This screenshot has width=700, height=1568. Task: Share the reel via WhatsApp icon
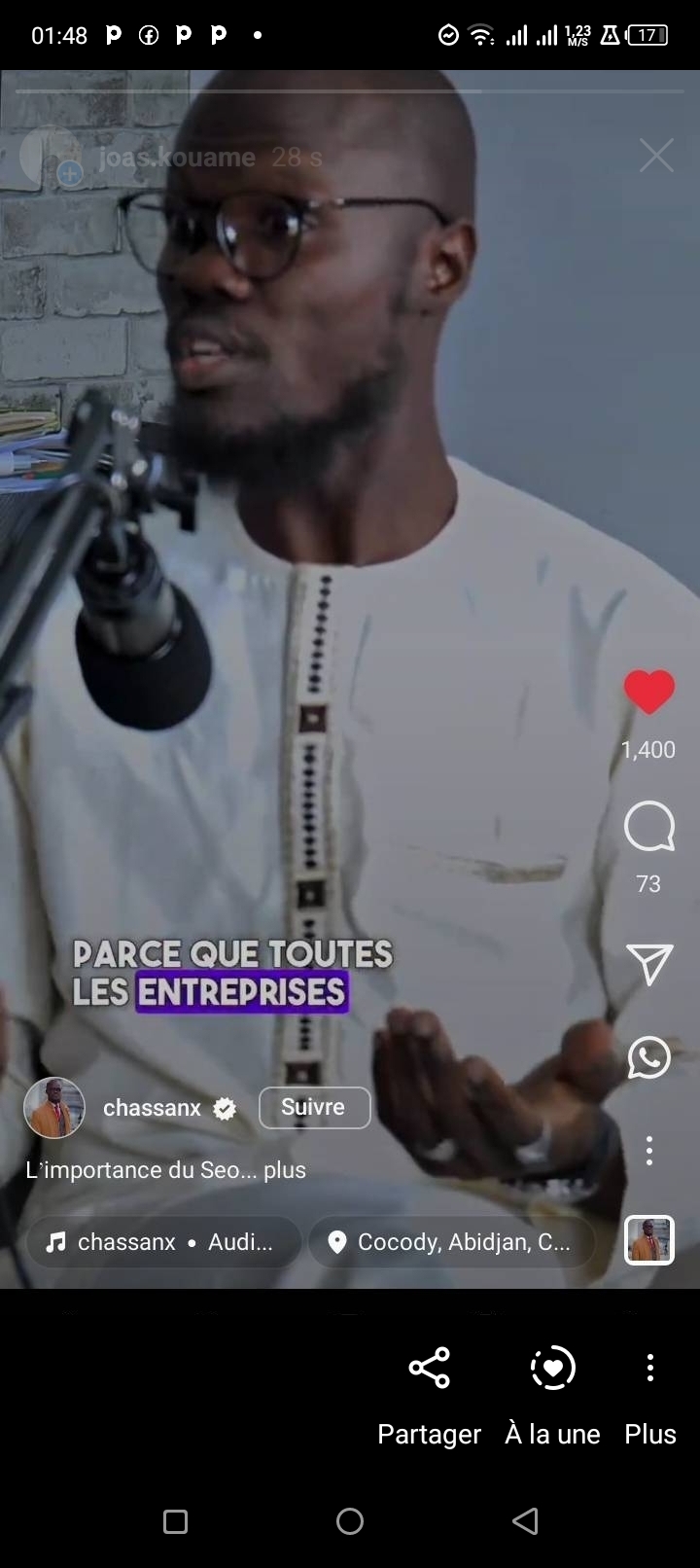[648, 1057]
